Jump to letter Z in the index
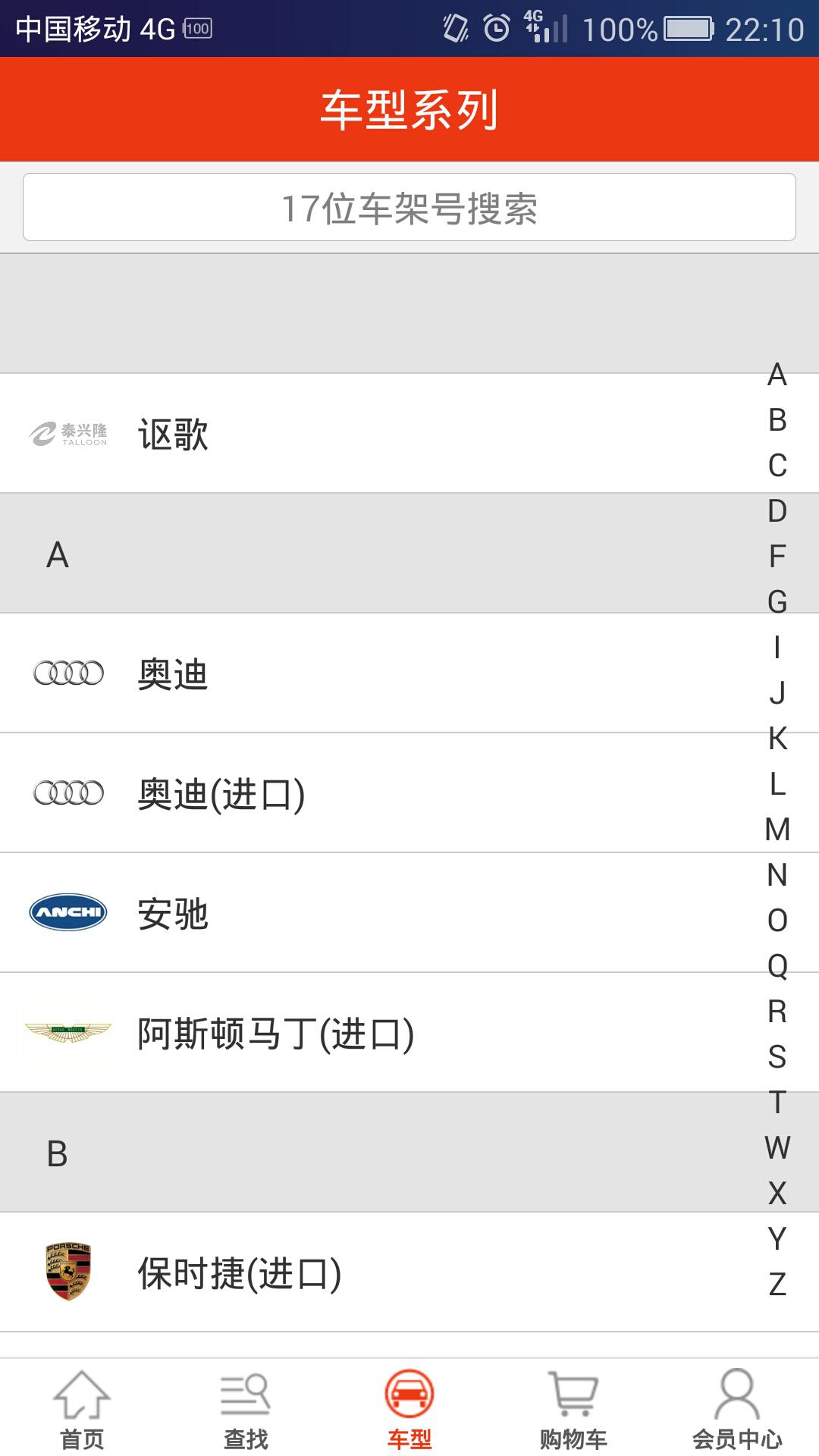This screenshot has width=819, height=1456. coord(777,1284)
